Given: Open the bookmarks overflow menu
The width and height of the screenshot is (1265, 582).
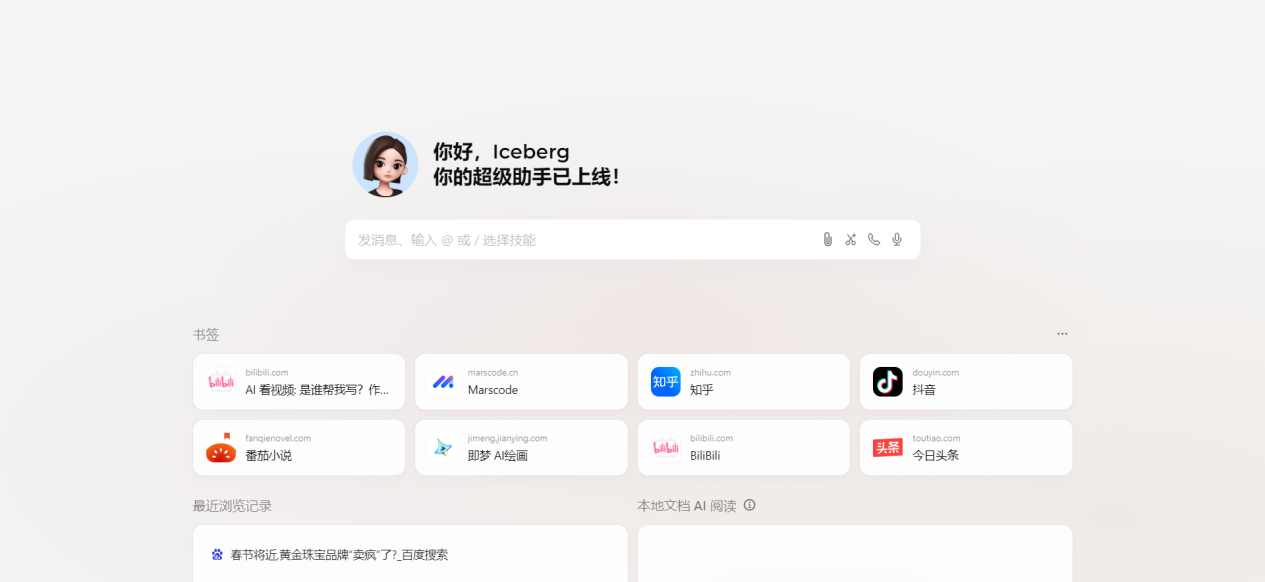Looking at the screenshot, I should click(1062, 334).
